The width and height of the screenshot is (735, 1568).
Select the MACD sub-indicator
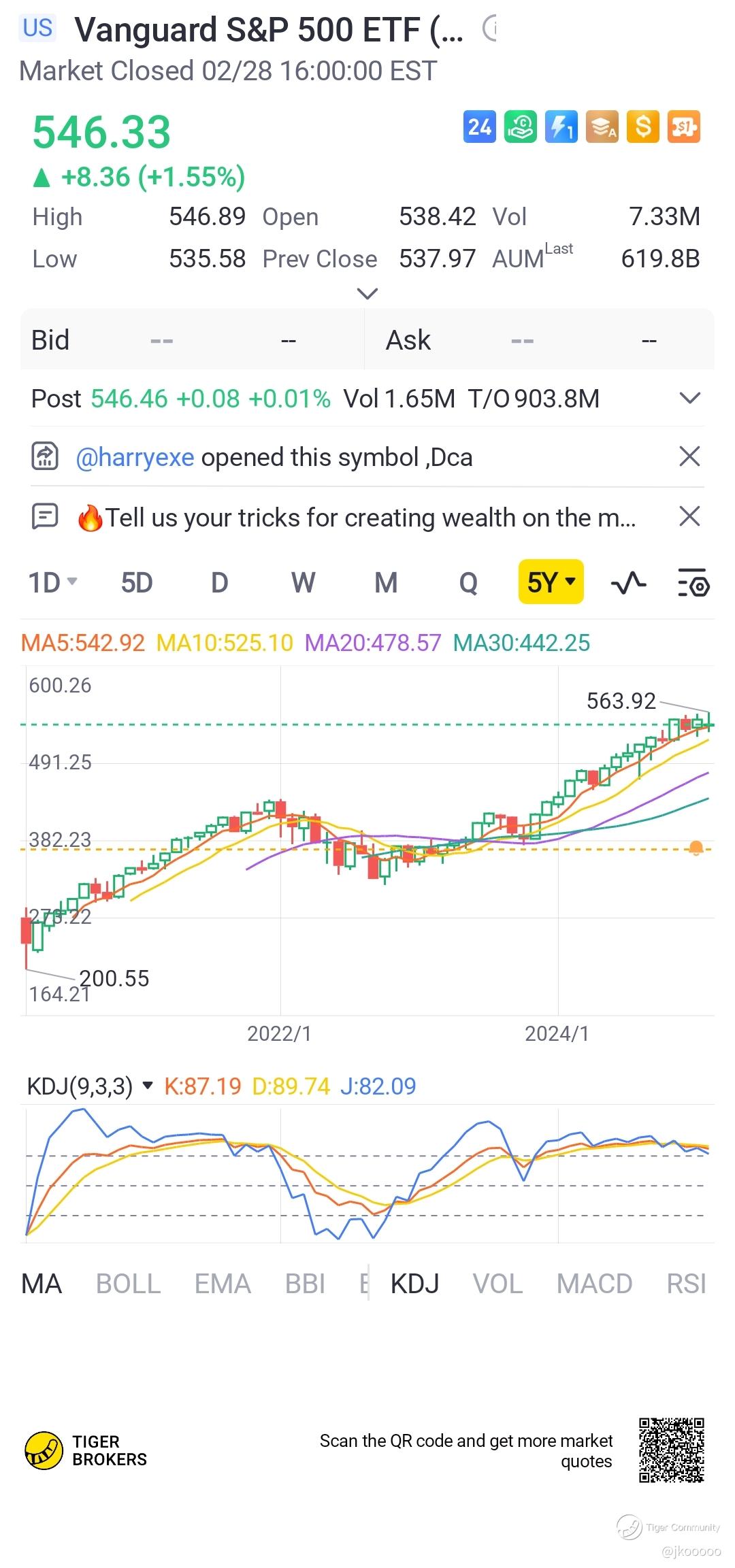point(594,1284)
